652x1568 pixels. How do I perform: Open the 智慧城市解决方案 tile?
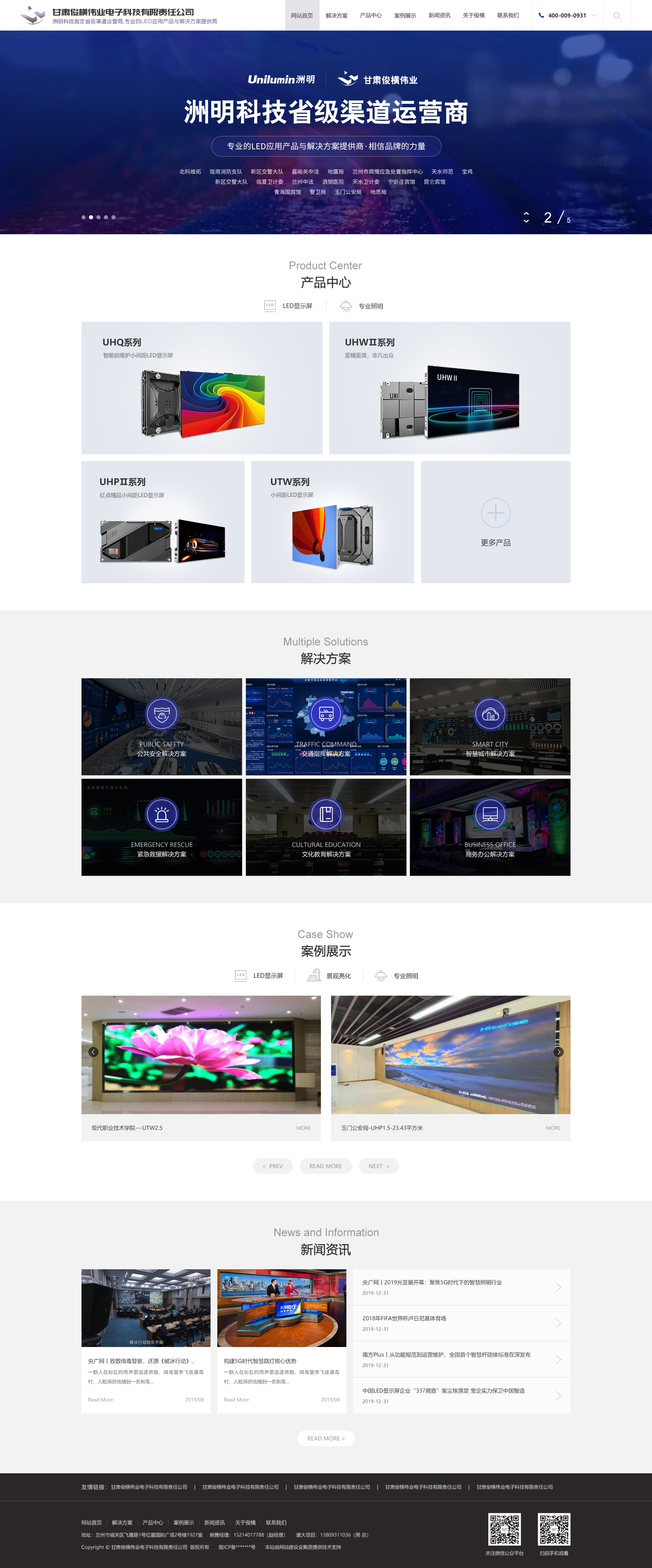[490, 726]
